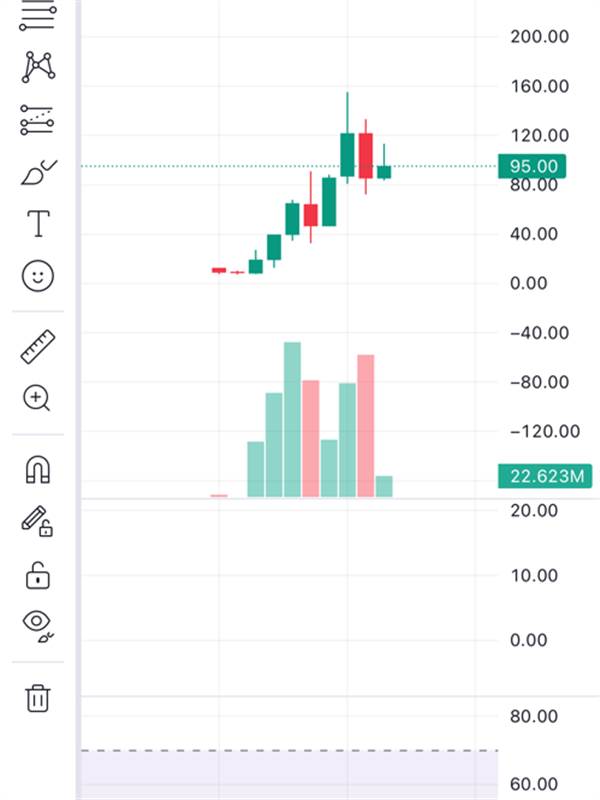
Task: Lock all drawing tools
Action: [x=38, y=575]
